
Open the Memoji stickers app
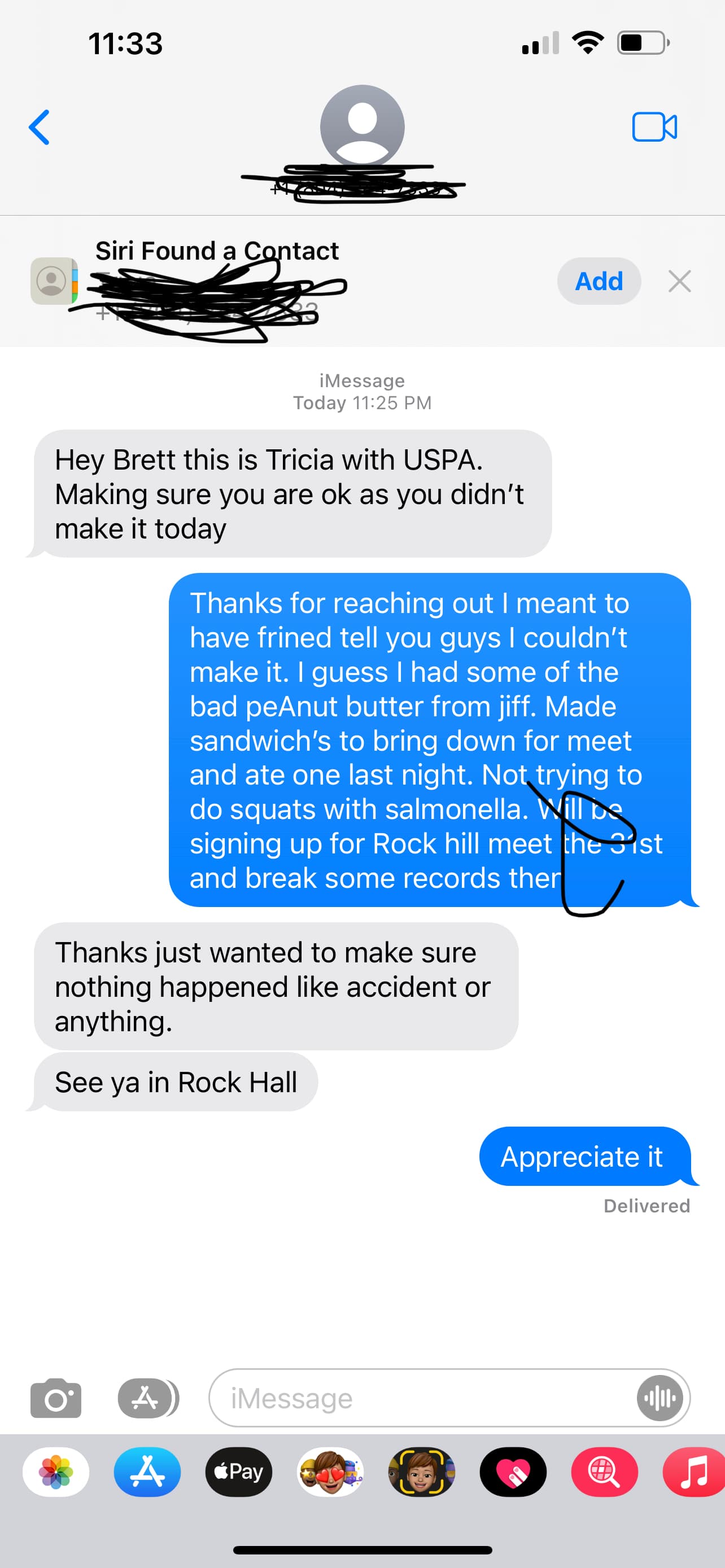pyautogui.click(x=330, y=1472)
